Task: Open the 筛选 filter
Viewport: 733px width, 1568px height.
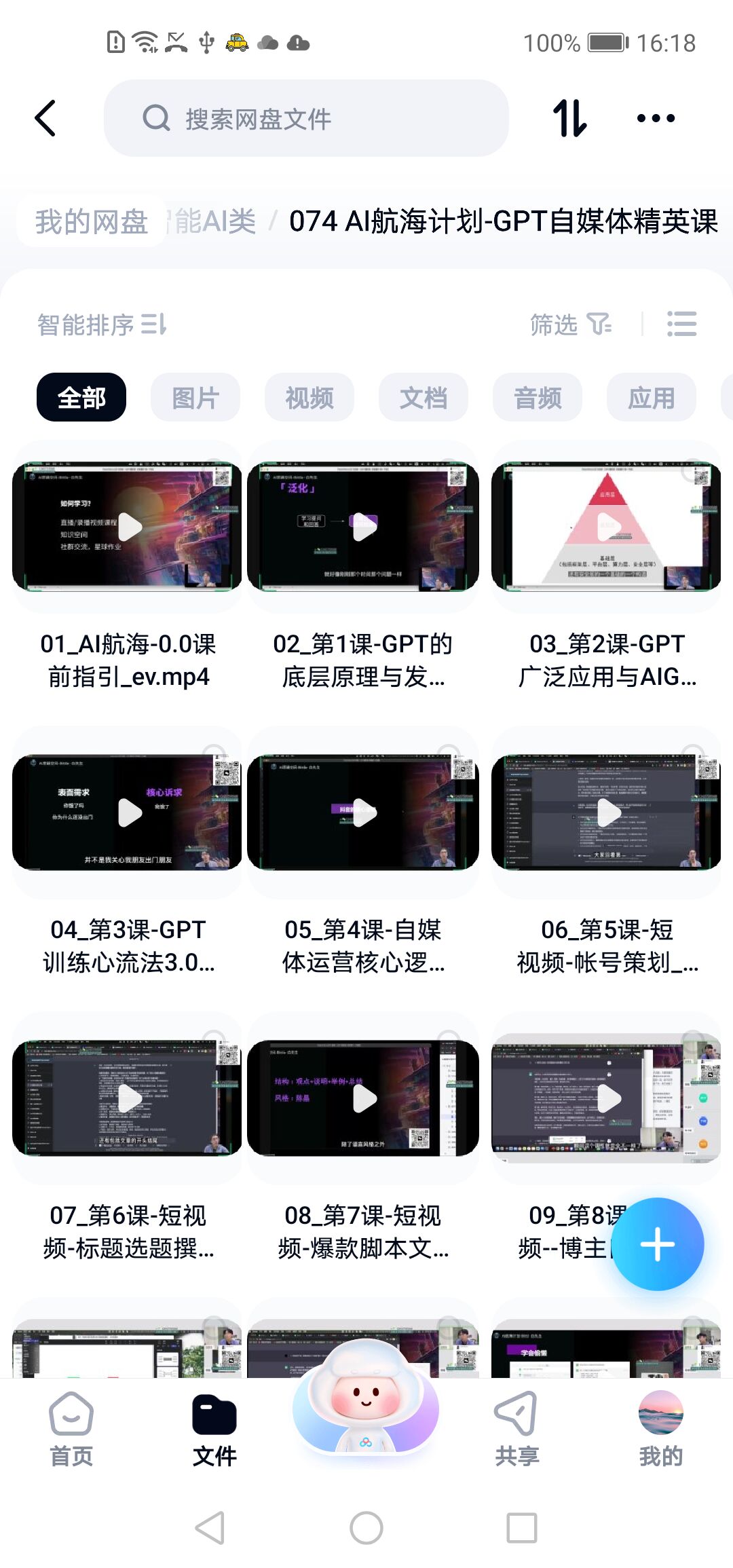Action: pyautogui.click(x=570, y=324)
